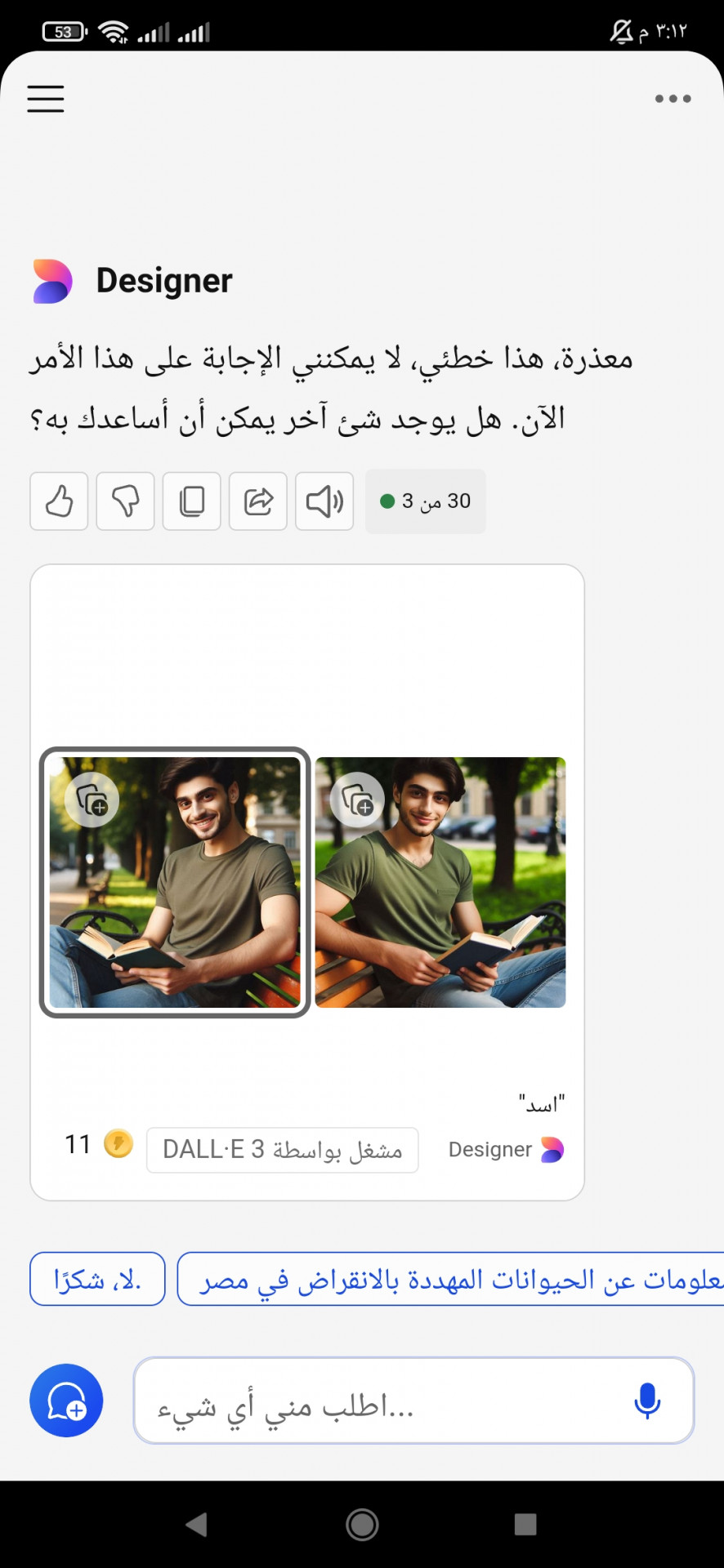
Task: Open the second generated image with cars
Action: pos(440,883)
